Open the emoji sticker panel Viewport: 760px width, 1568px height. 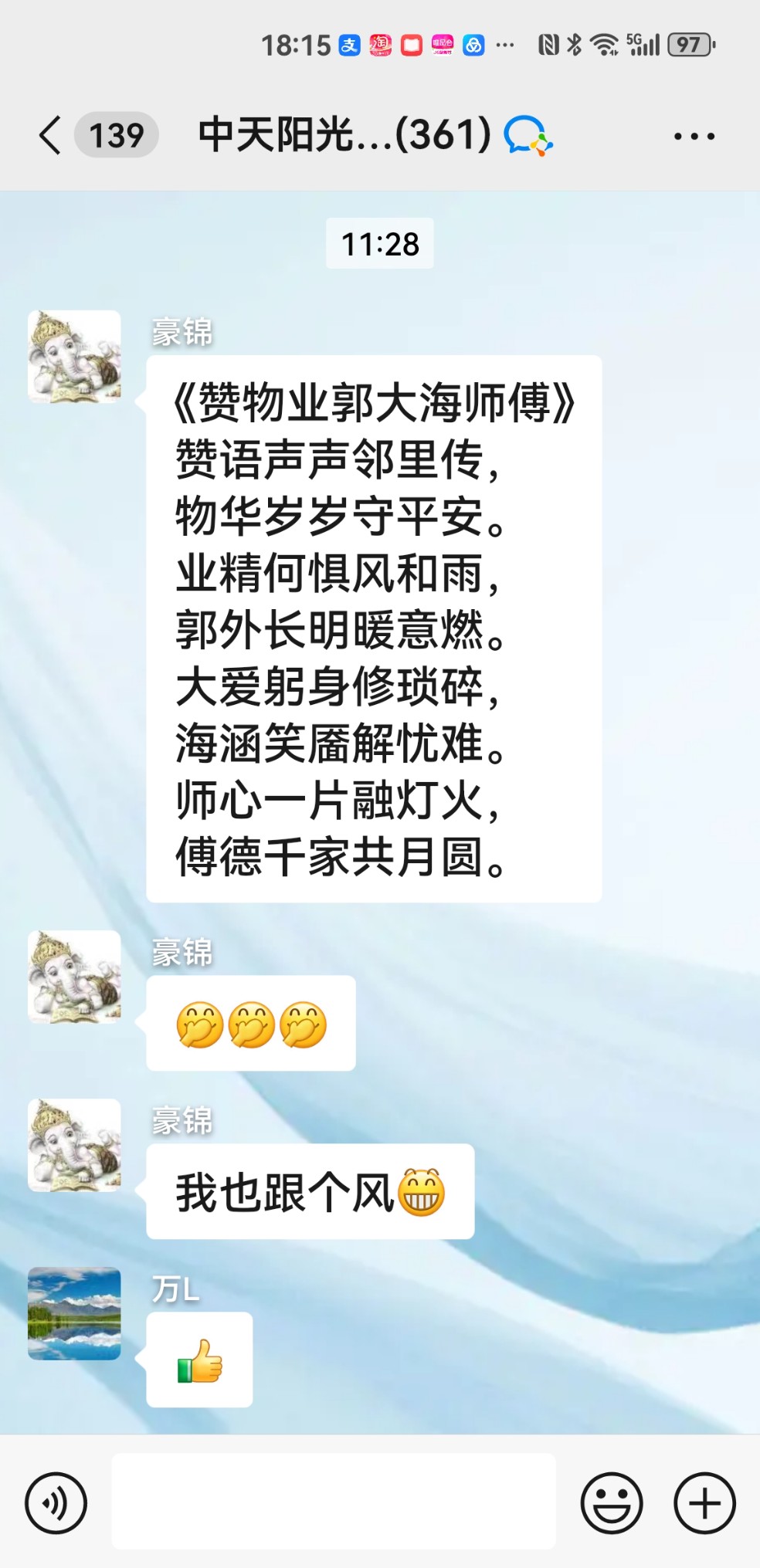[x=612, y=1502]
